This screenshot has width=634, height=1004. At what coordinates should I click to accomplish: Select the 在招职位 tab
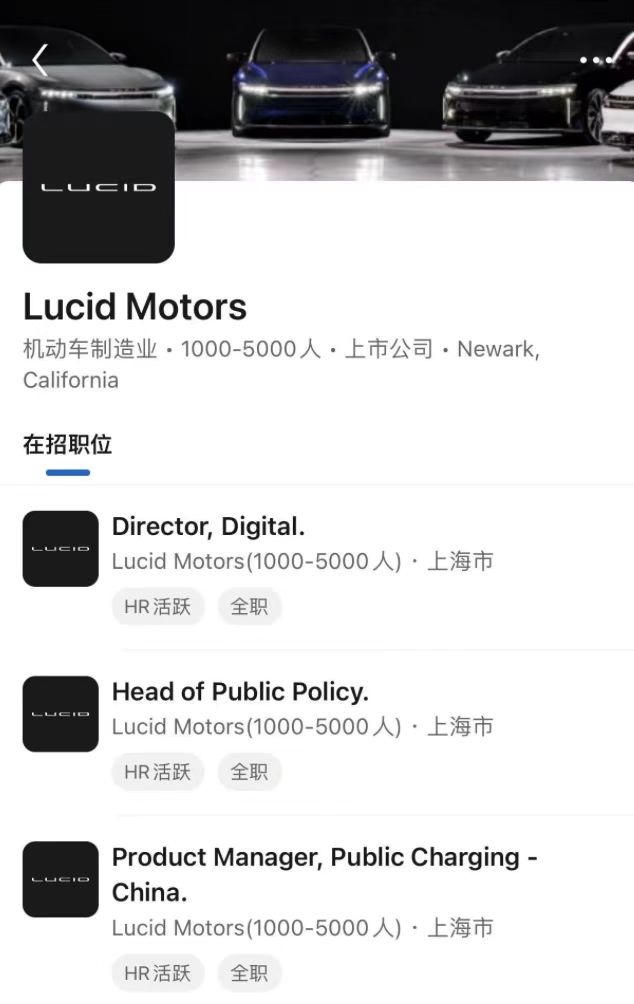click(67, 445)
